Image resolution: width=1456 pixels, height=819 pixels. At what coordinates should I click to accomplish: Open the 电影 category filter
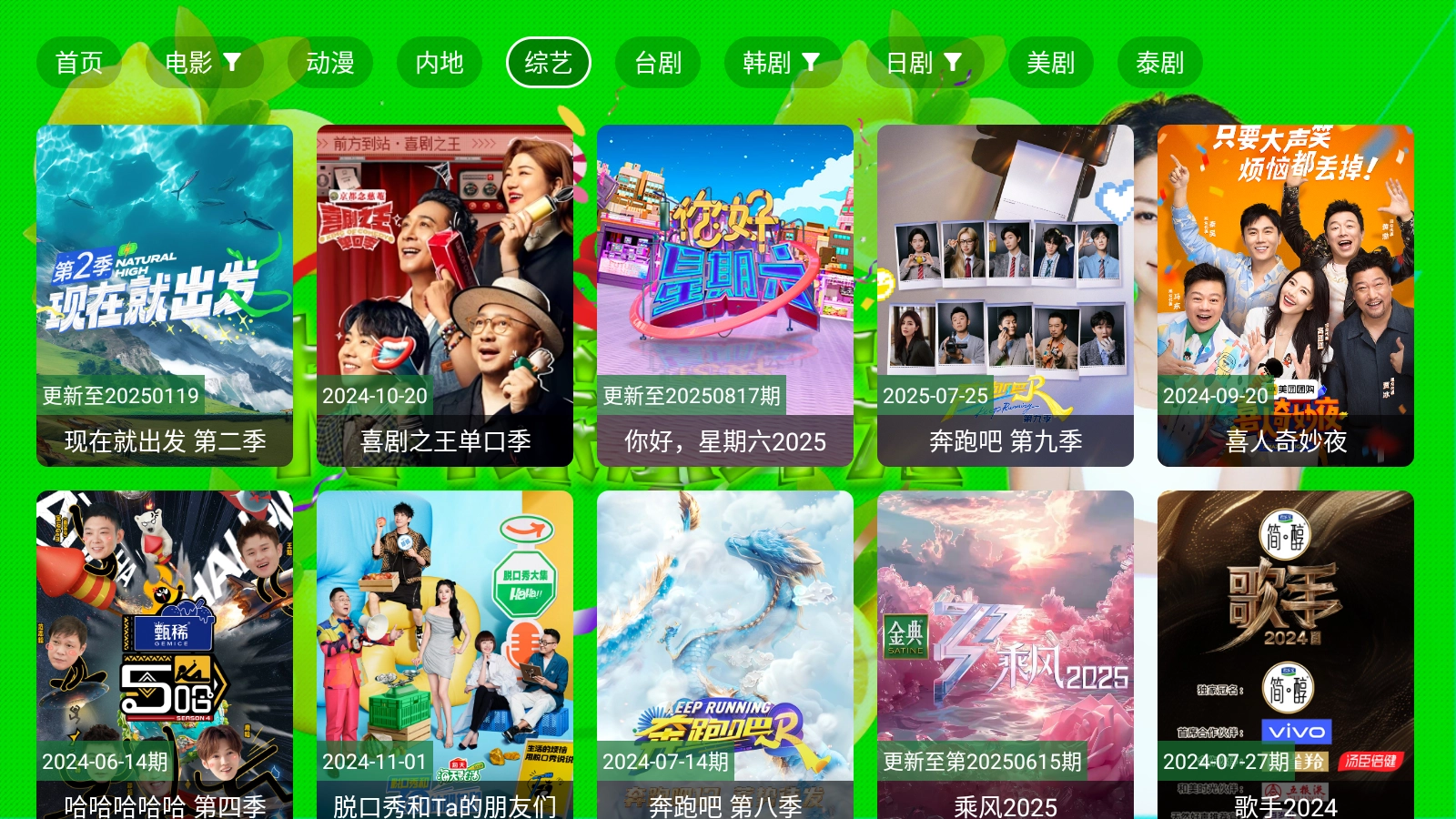click(204, 63)
